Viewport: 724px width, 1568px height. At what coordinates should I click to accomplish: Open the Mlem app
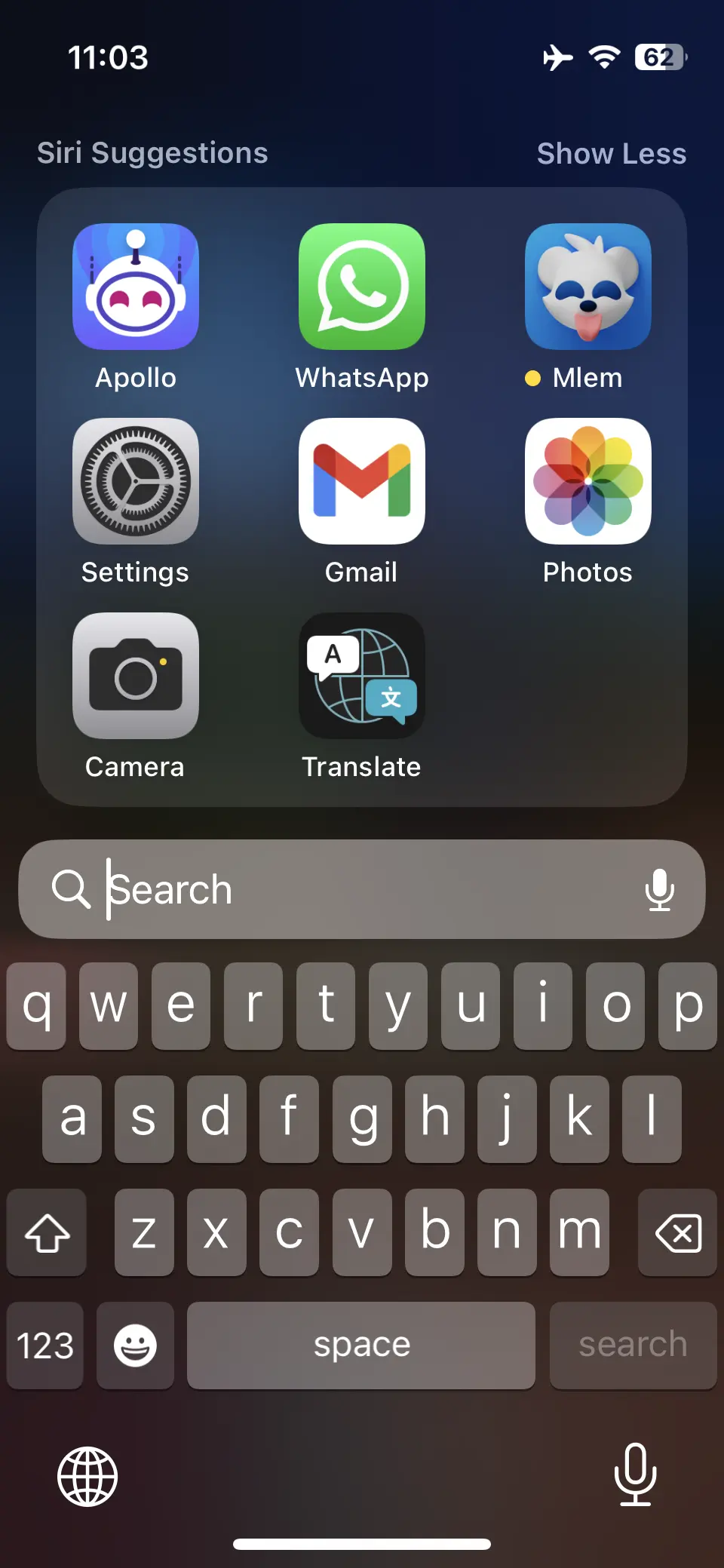click(x=587, y=287)
